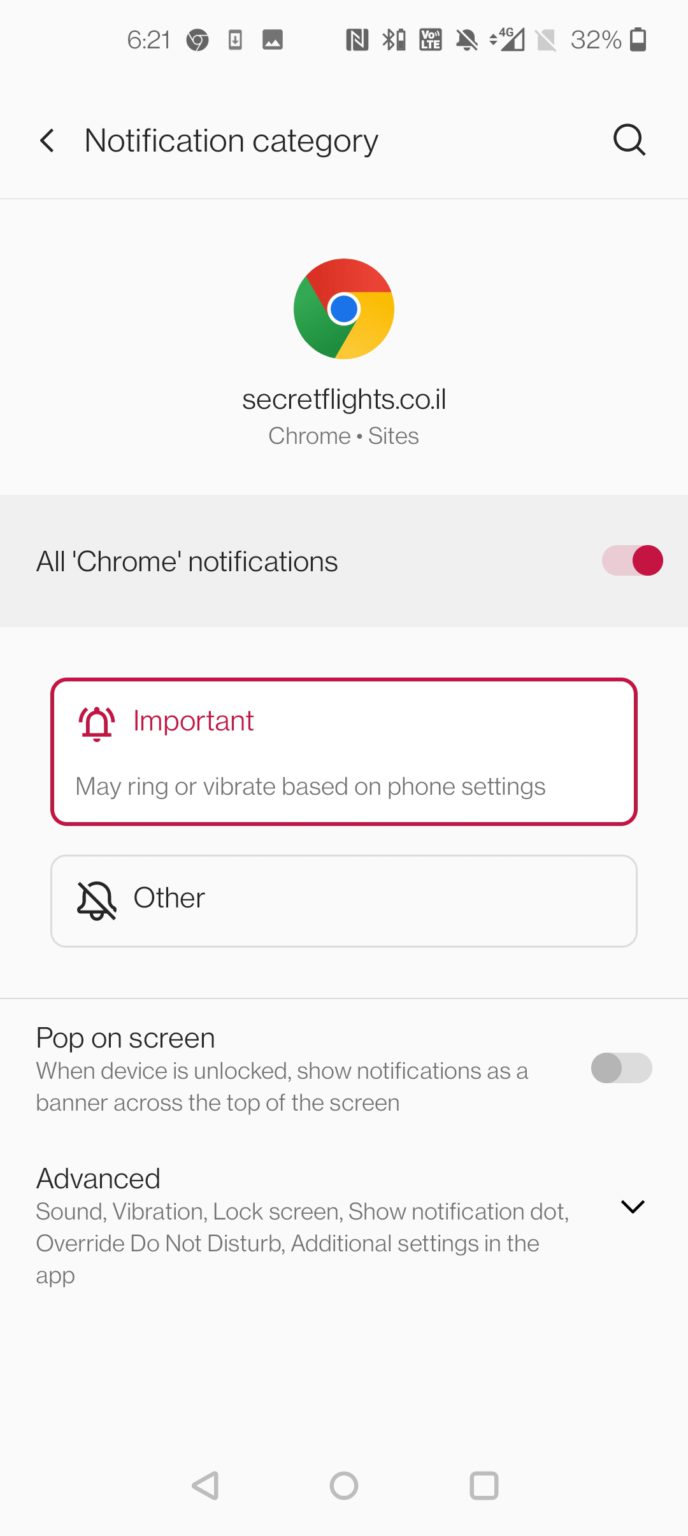Screen dimensions: 688x1536
Task: Enable Pop on screen
Action: (x=621, y=1068)
